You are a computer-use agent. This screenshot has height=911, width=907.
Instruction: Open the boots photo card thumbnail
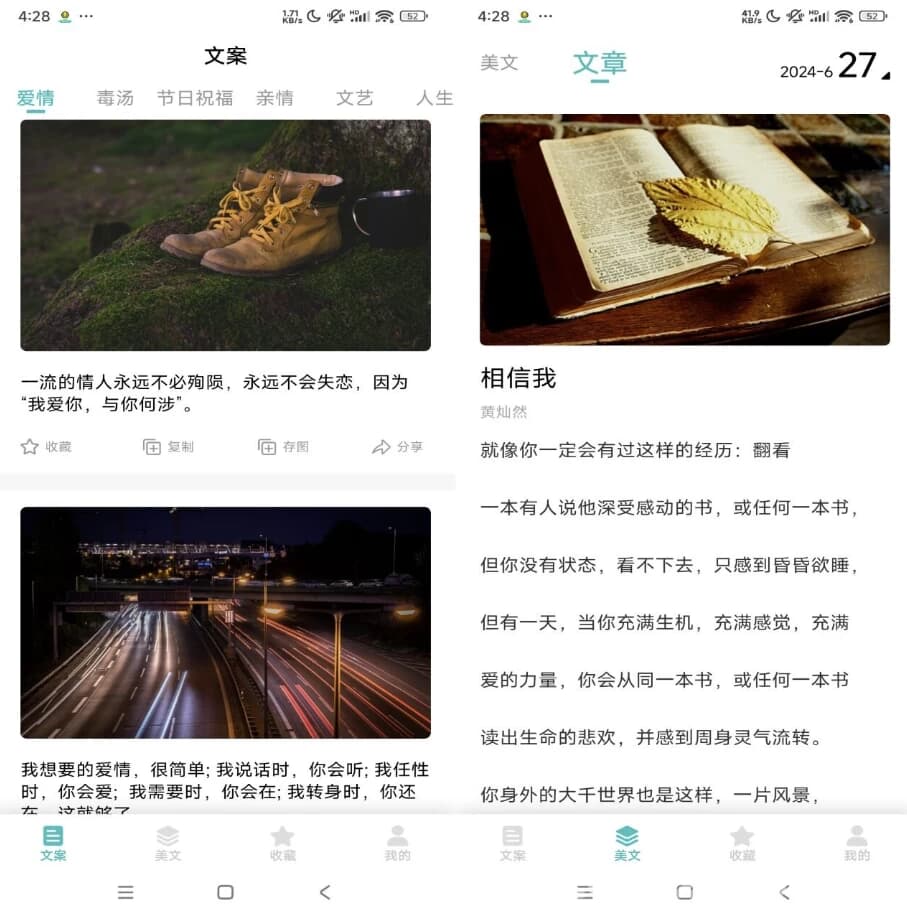(225, 235)
